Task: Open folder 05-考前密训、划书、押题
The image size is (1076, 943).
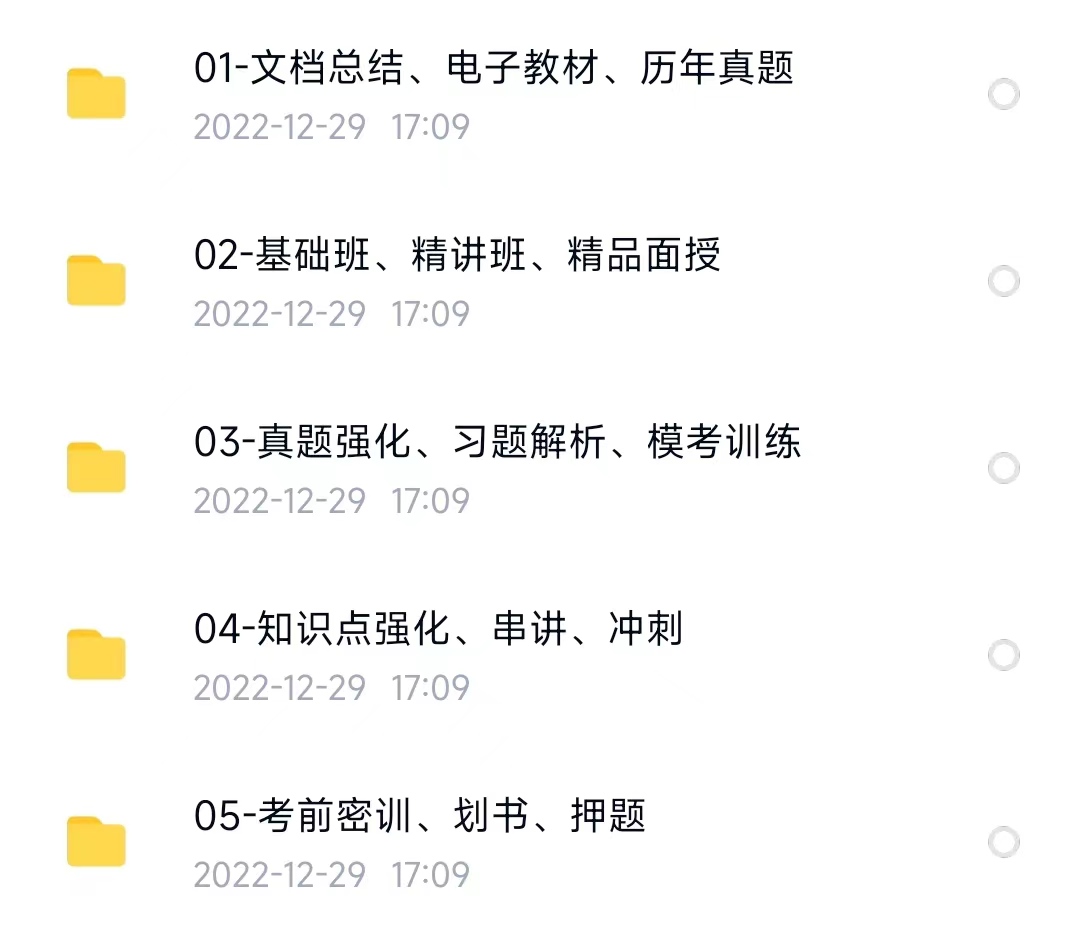Action: [x=420, y=817]
